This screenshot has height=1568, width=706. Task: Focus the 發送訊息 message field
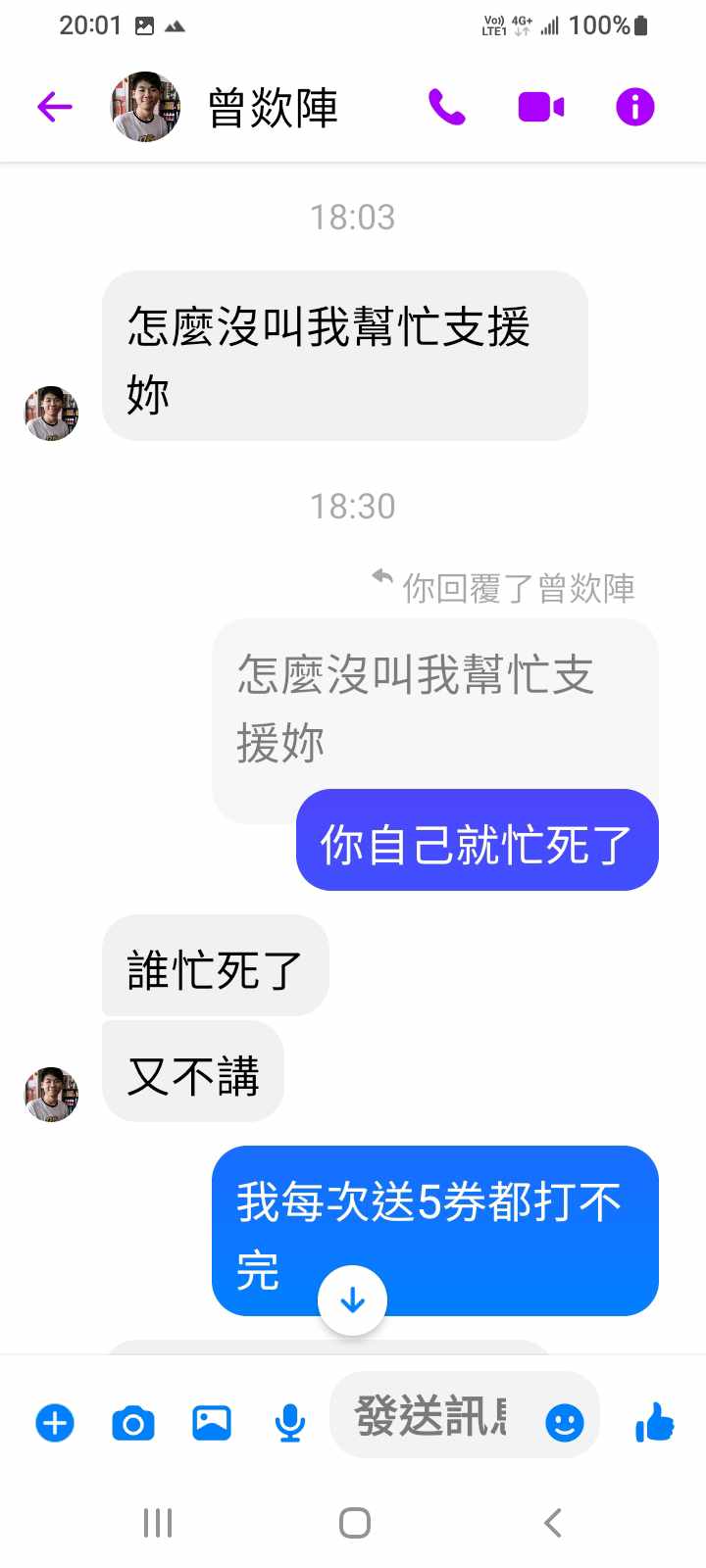coord(431,1416)
